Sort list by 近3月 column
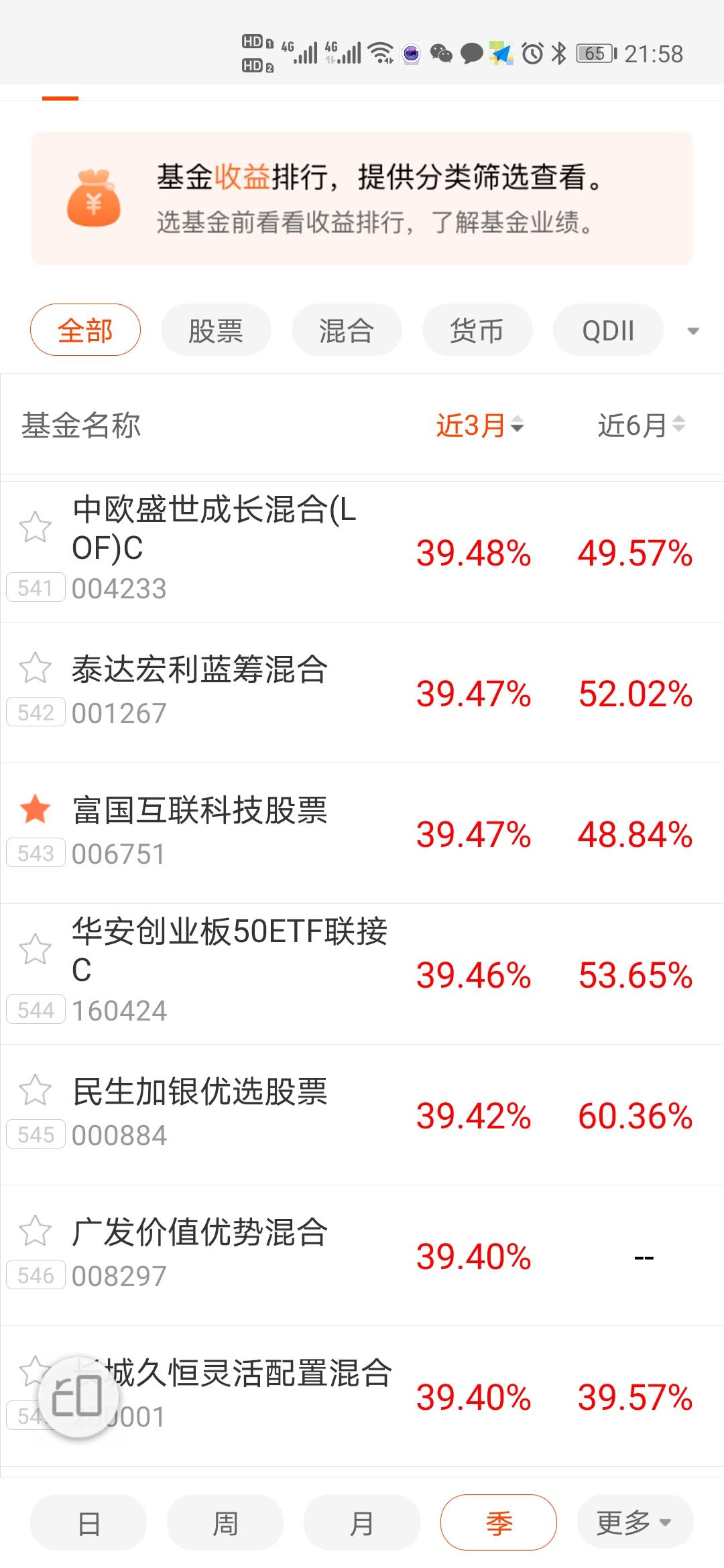Image resolution: width=724 pixels, height=1568 pixels. pyautogui.click(x=480, y=425)
